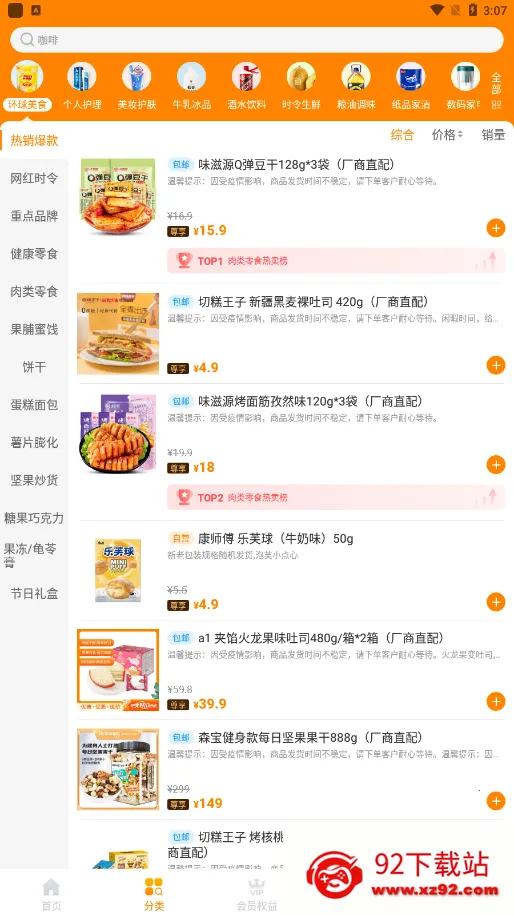Switch to the 会员权益 tab
This screenshot has width=514, height=915.
[x=257, y=894]
